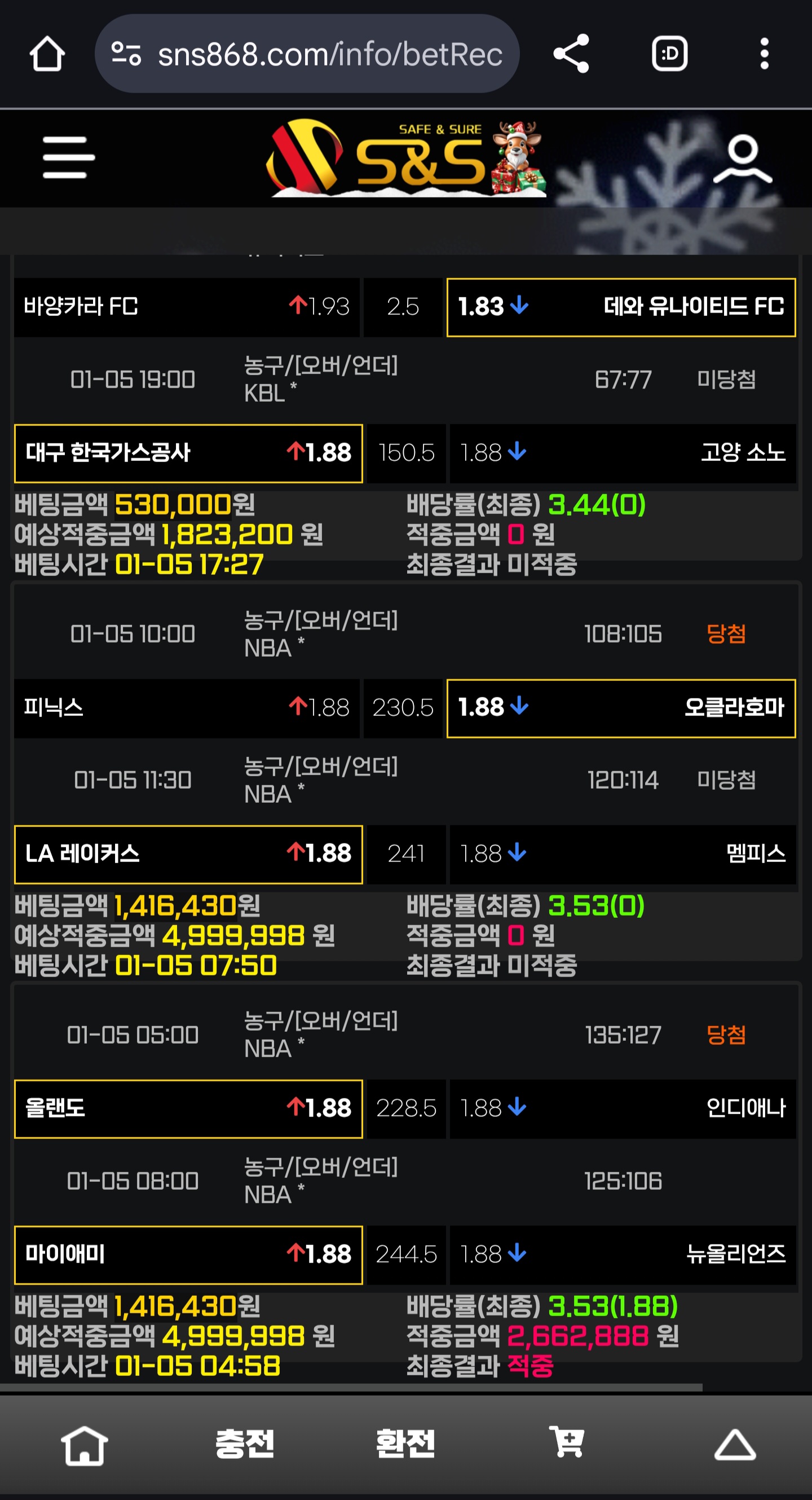This screenshot has height=1500, width=812.
Task: Open the user account icon
Action: click(743, 159)
